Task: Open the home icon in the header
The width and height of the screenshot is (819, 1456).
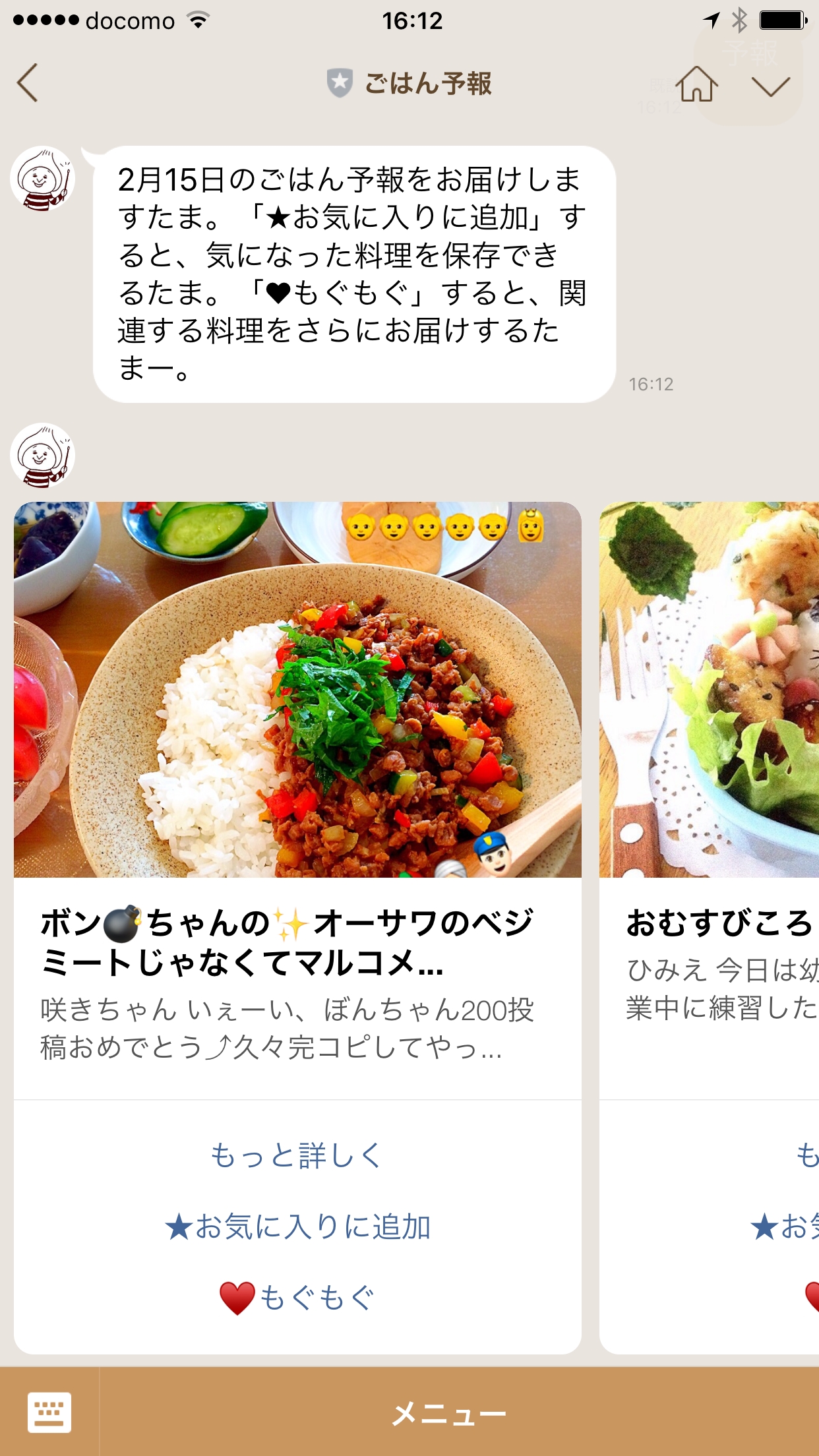Action: 696,84
